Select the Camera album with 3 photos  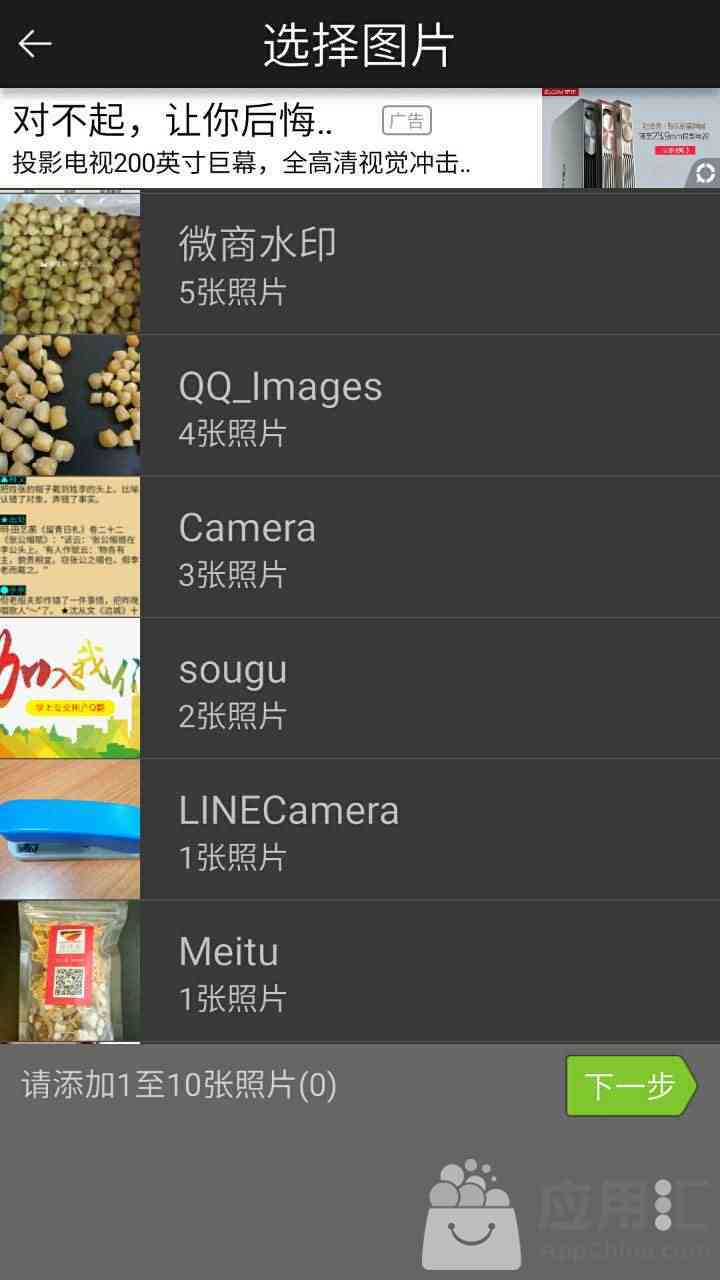click(x=360, y=547)
